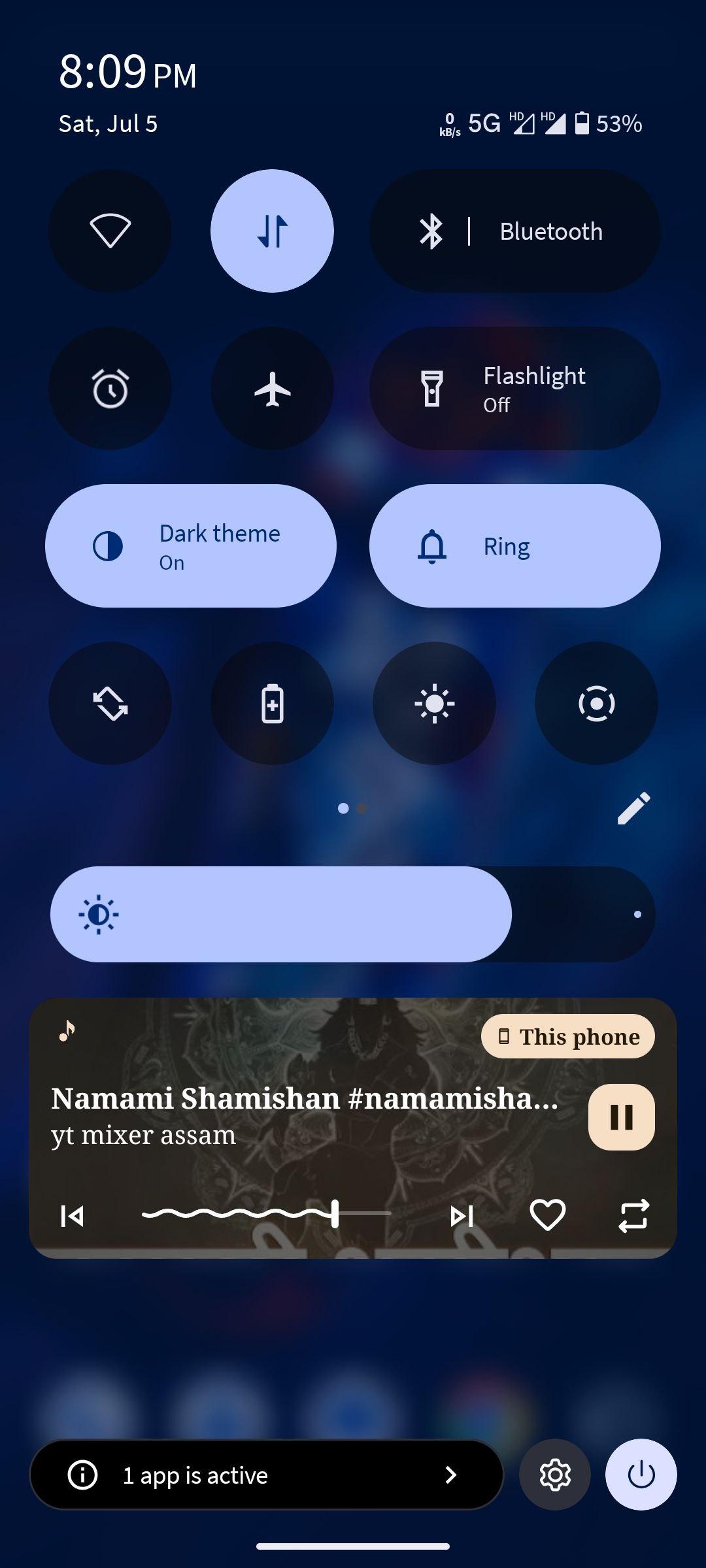The width and height of the screenshot is (706, 1568).
Task: Switch off Dark theme
Action: (190, 546)
